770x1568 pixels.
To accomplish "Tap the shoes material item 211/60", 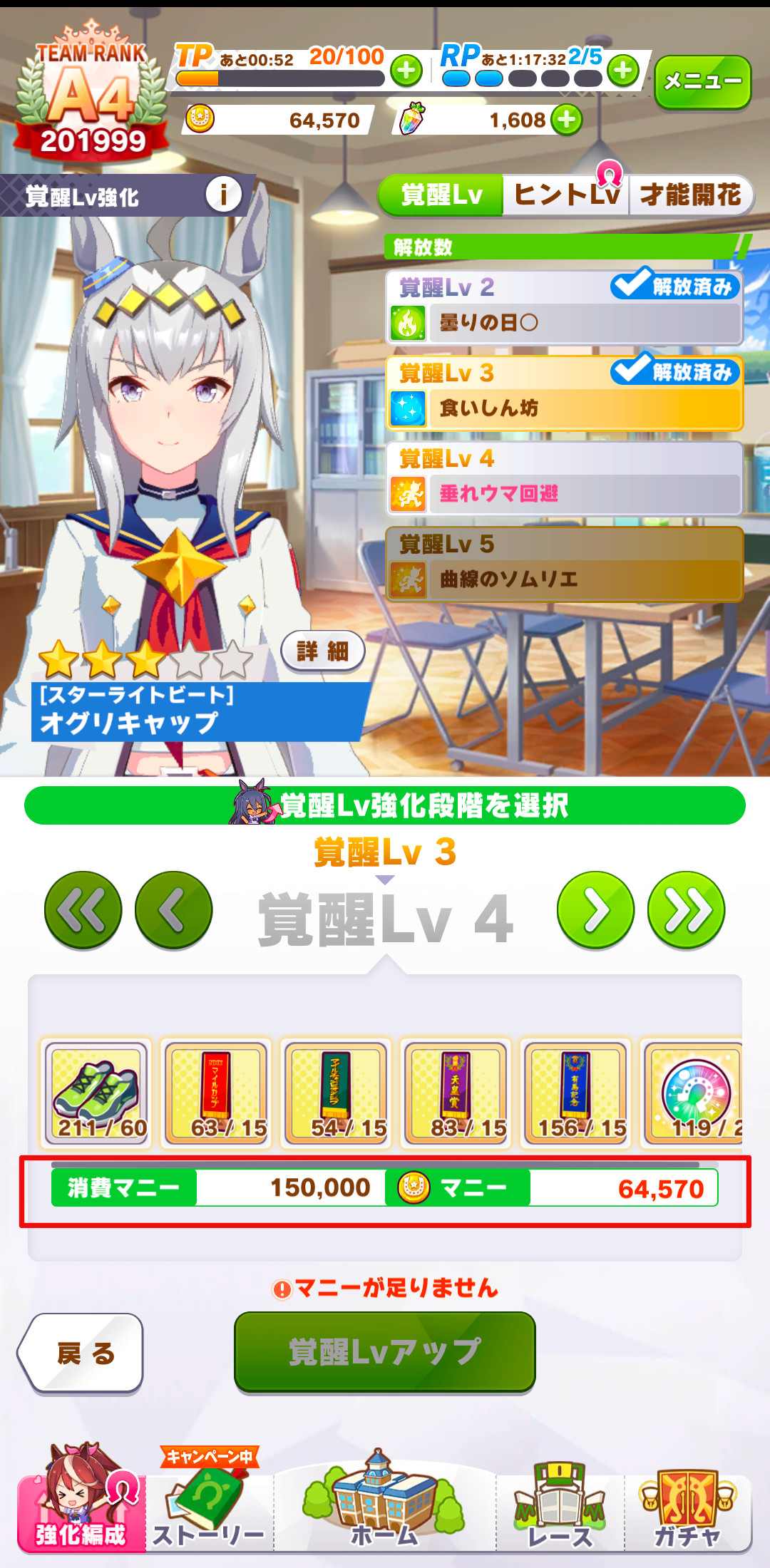I will coord(97,1093).
